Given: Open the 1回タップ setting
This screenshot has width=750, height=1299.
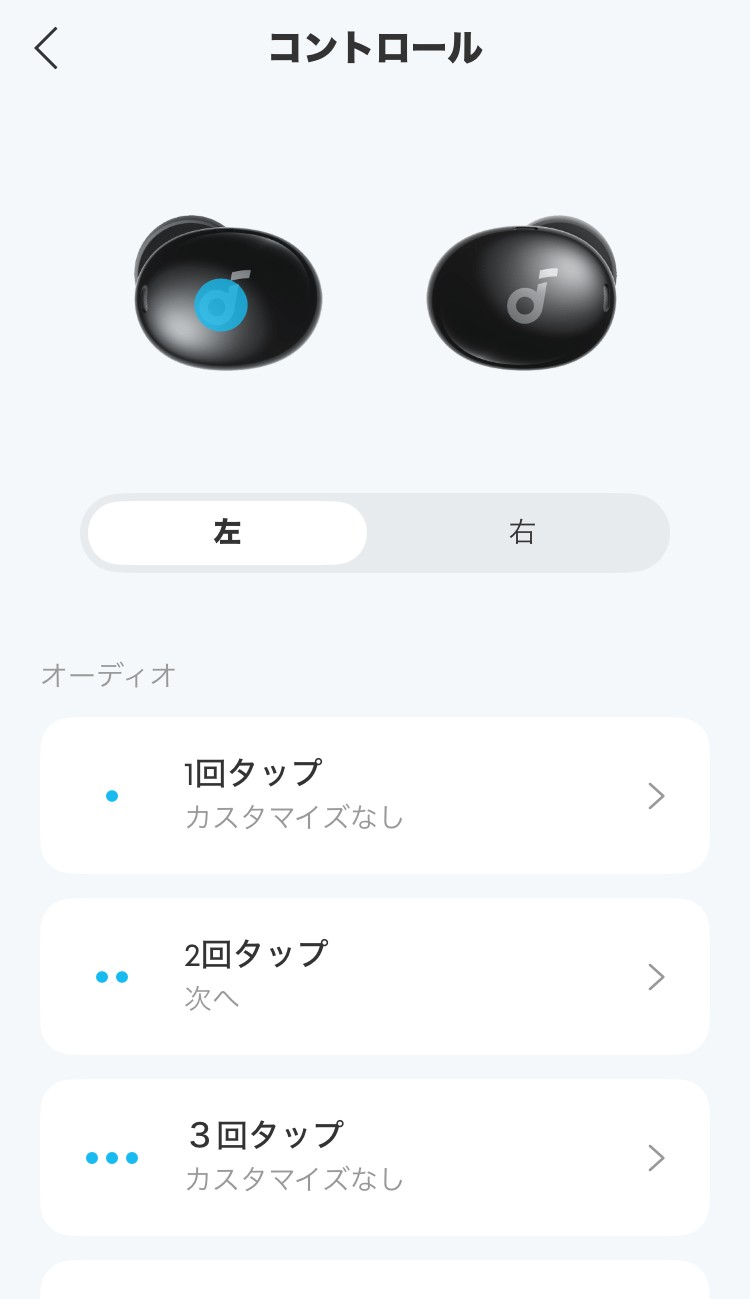Looking at the screenshot, I should coord(374,796).
